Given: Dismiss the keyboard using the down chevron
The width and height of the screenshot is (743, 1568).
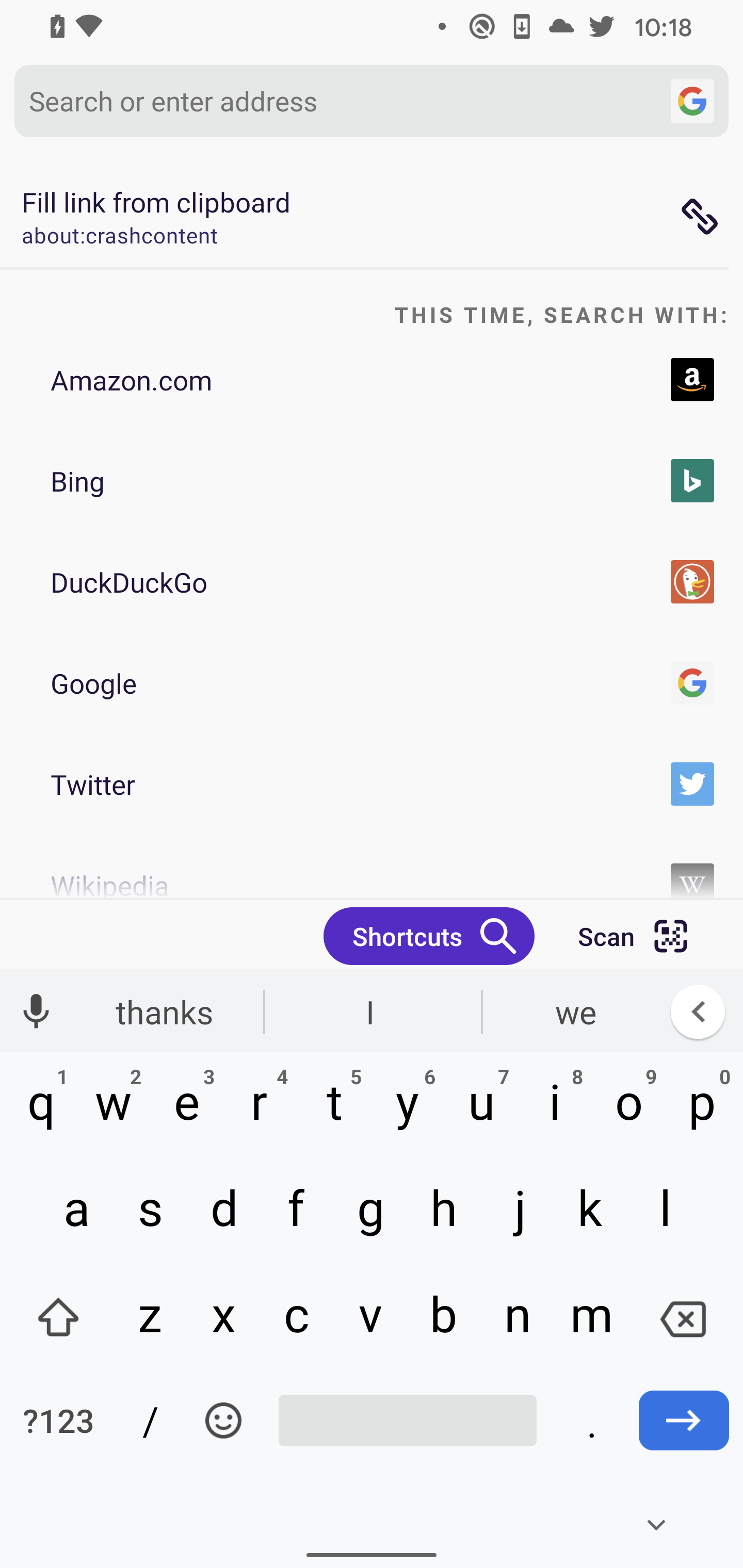Looking at the screenshot, I should point(655,1524).
